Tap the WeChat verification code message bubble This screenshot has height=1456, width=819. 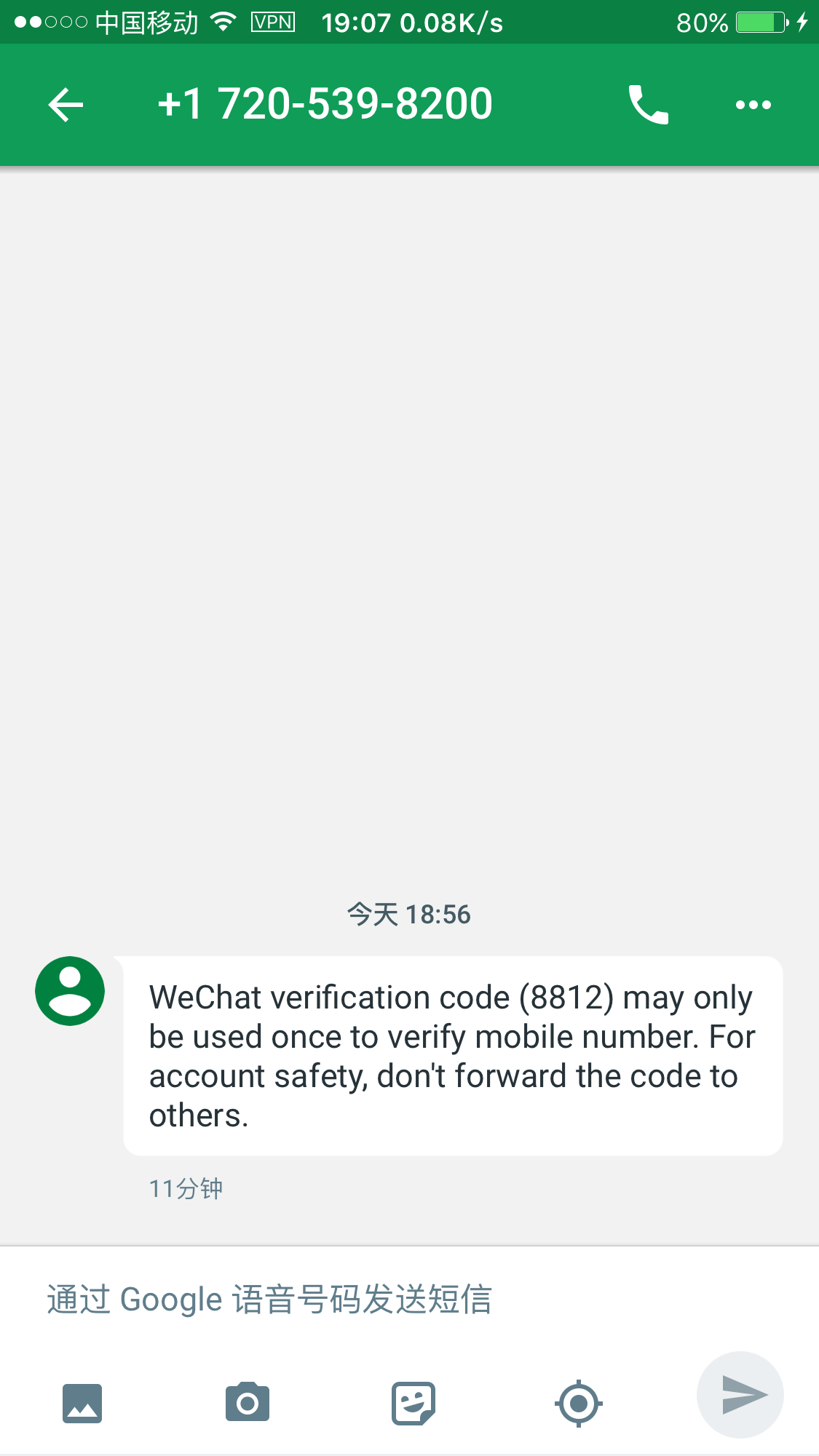pyautogui.click(x=452, y=1056)
